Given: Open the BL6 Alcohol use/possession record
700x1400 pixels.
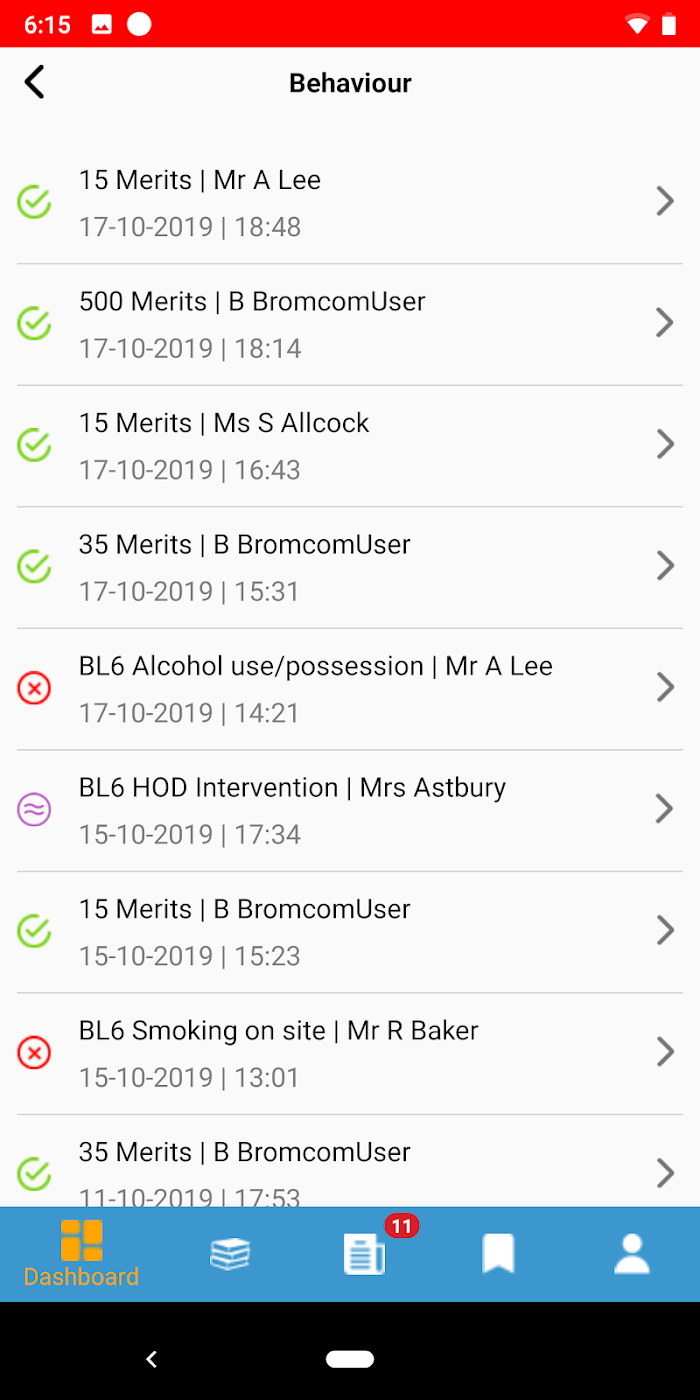Looking at the screenshot, I should 350,689.
